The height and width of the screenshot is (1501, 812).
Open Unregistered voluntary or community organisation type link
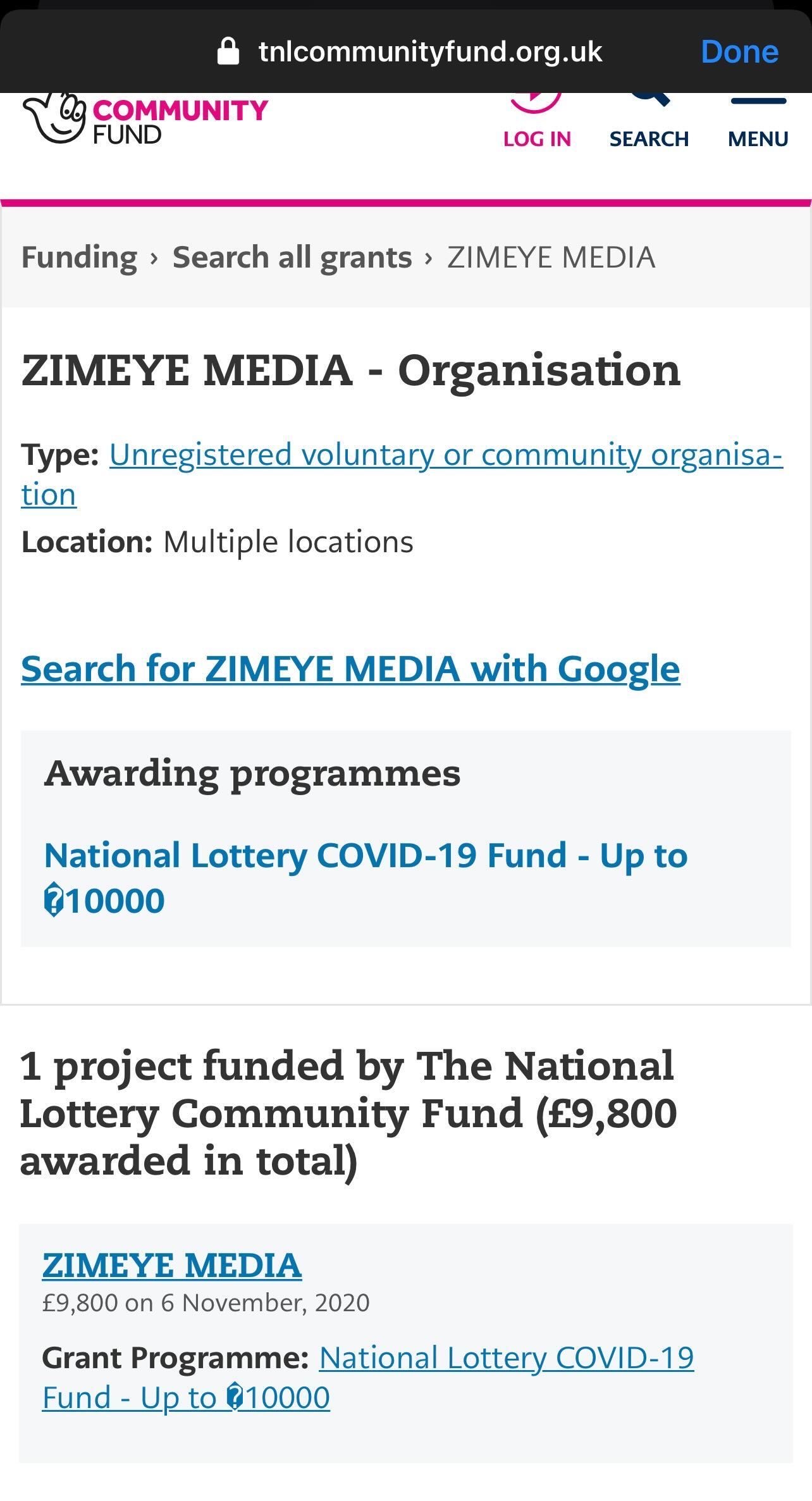(402, 474)
